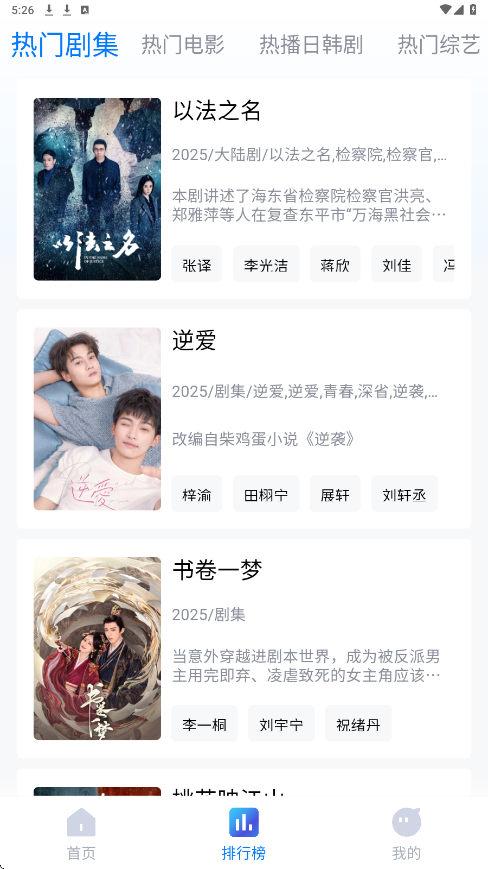Tap the 张译 actor chip
The image size is (488, 869).
tap(197, 264)
